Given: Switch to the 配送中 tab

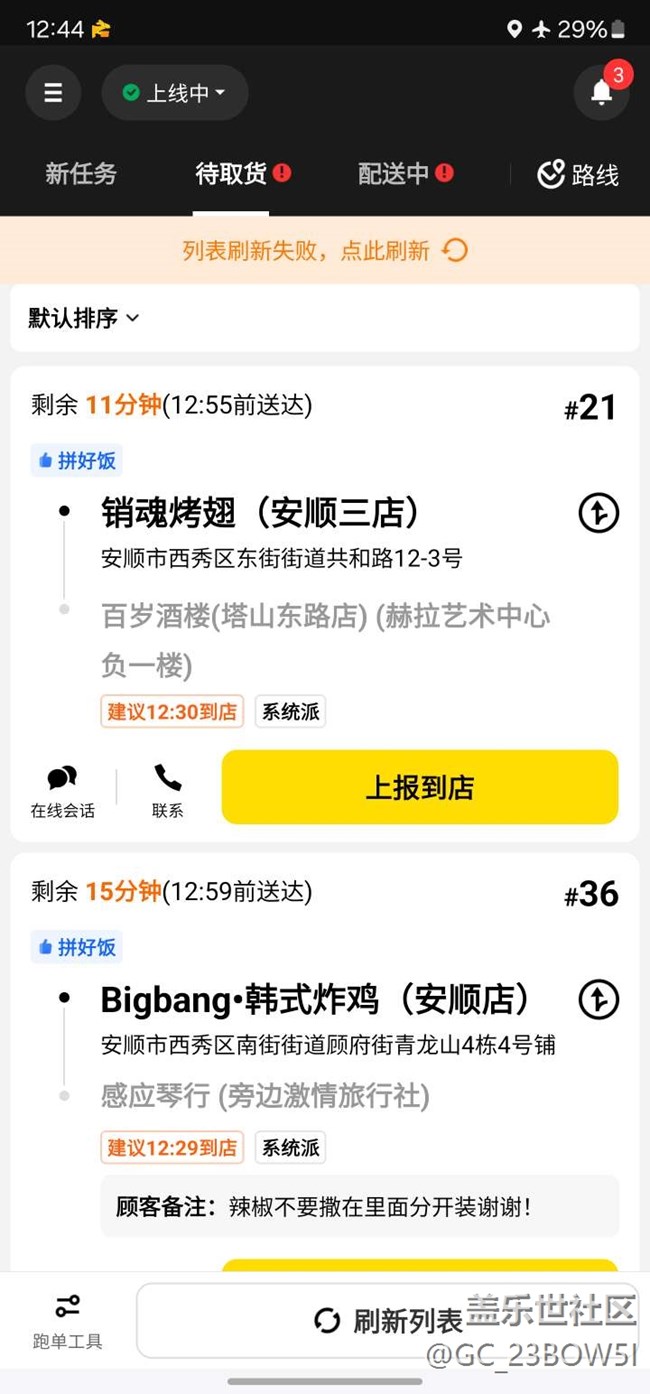Looking at the screenshot, I should click(x=406, y=174).
